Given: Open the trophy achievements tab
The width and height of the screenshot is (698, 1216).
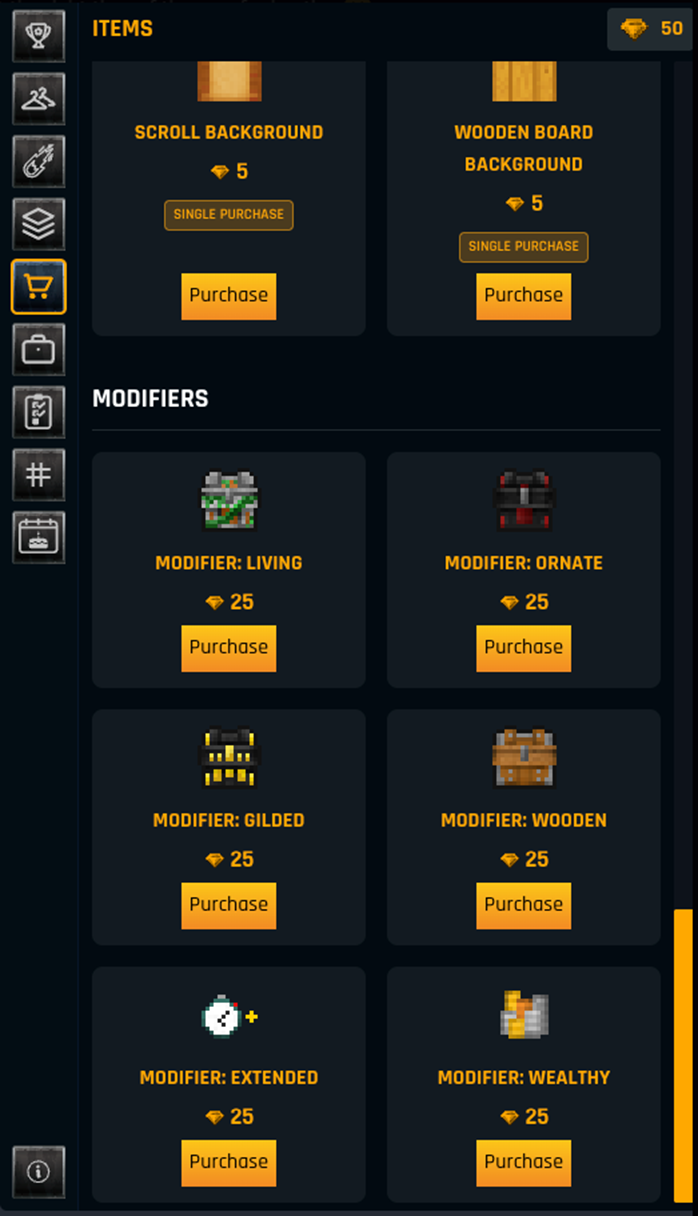Looking at the screenshot, I should click(x=38, y=36).
